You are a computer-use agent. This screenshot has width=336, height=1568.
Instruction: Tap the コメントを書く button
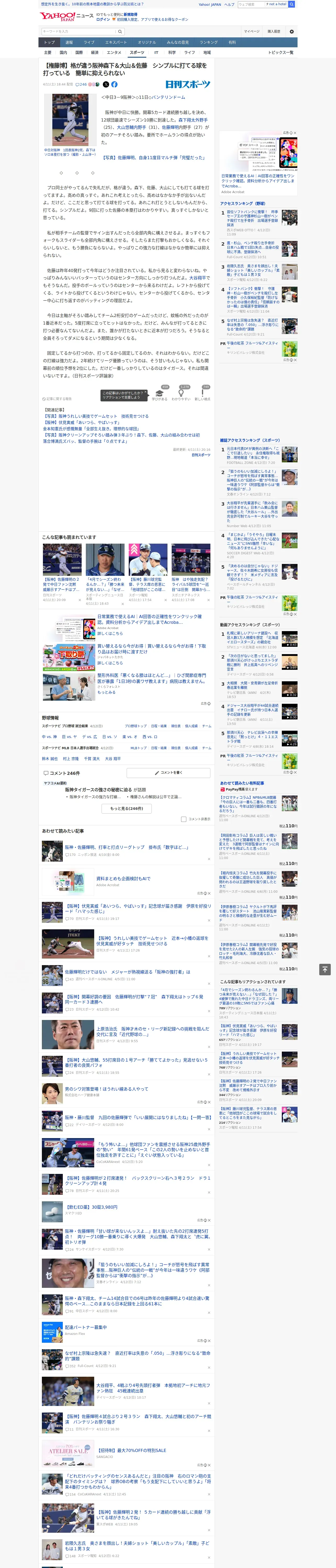(169, 773)
